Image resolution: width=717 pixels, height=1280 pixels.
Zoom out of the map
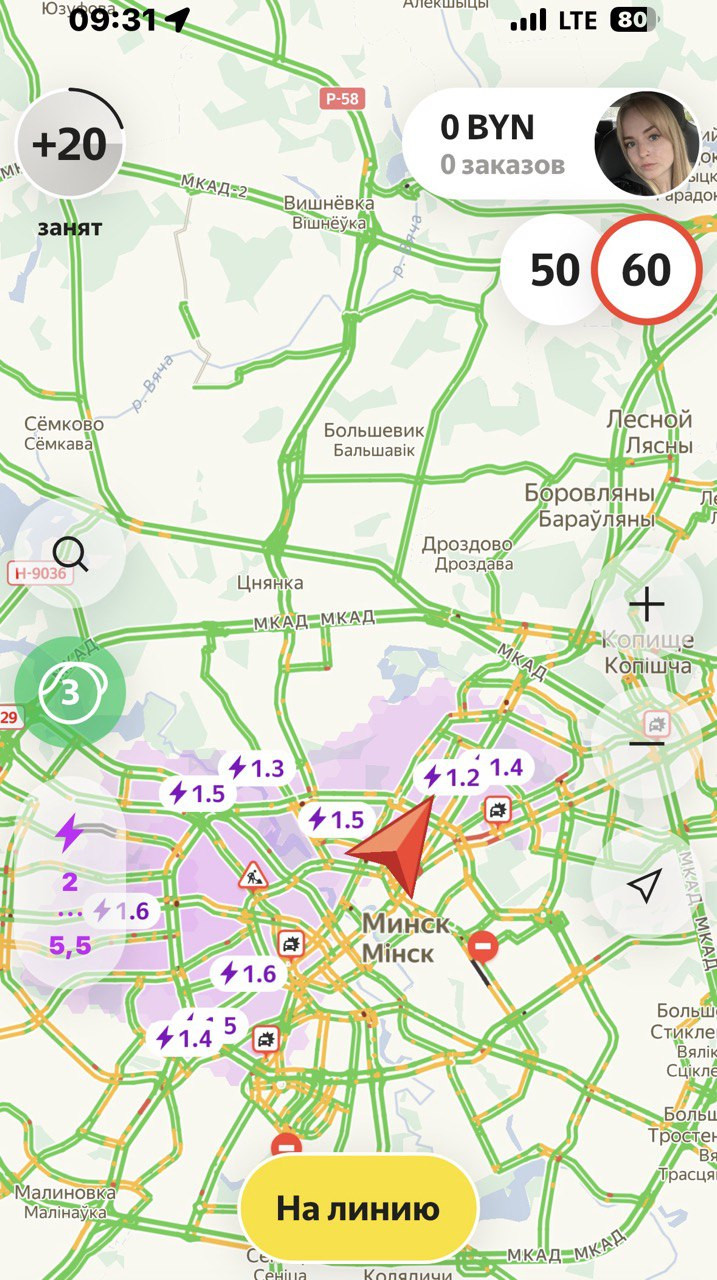646,742
